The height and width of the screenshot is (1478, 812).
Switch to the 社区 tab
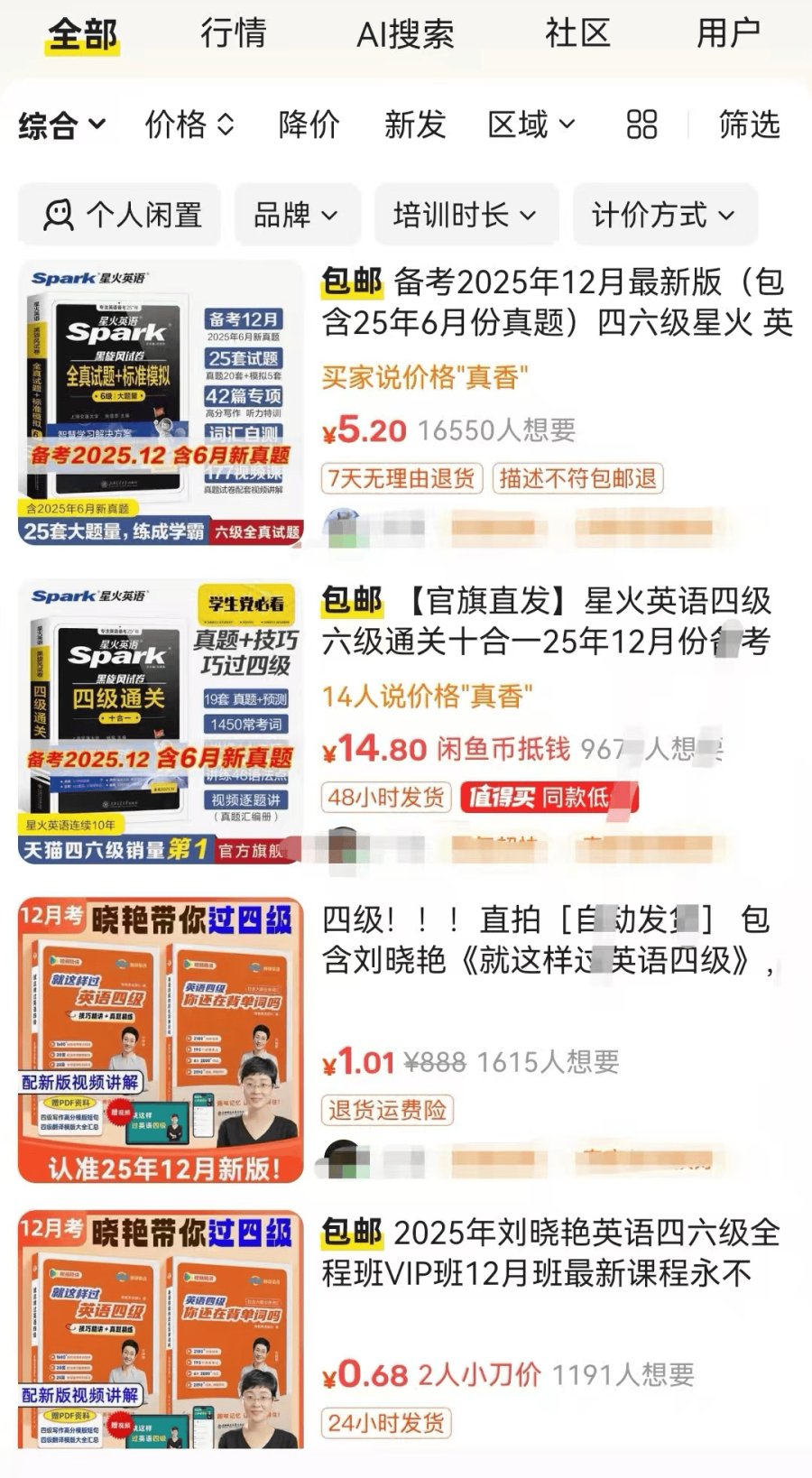[x=577, y=33]
